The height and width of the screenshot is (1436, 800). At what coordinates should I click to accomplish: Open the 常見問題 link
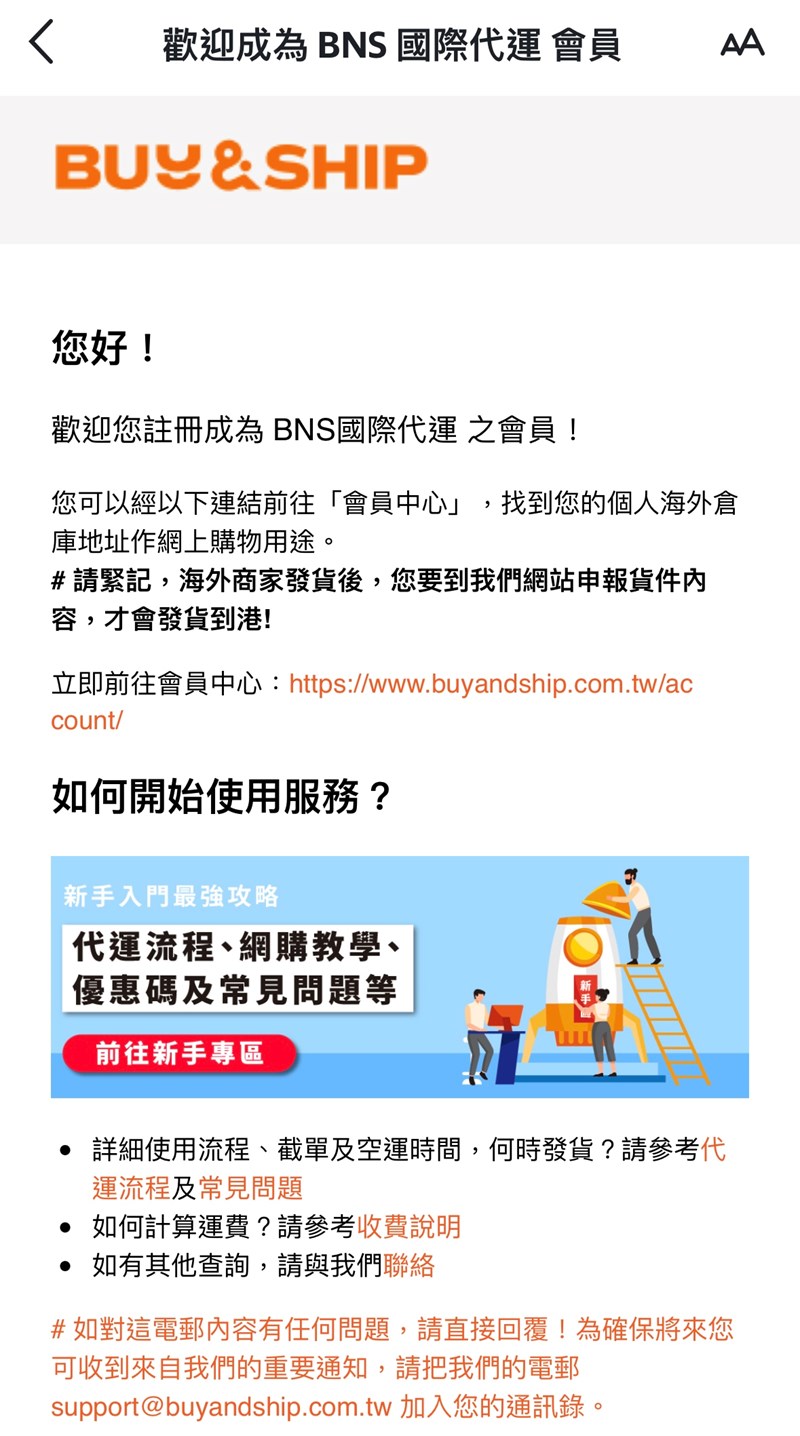(x=250, y=1188)
